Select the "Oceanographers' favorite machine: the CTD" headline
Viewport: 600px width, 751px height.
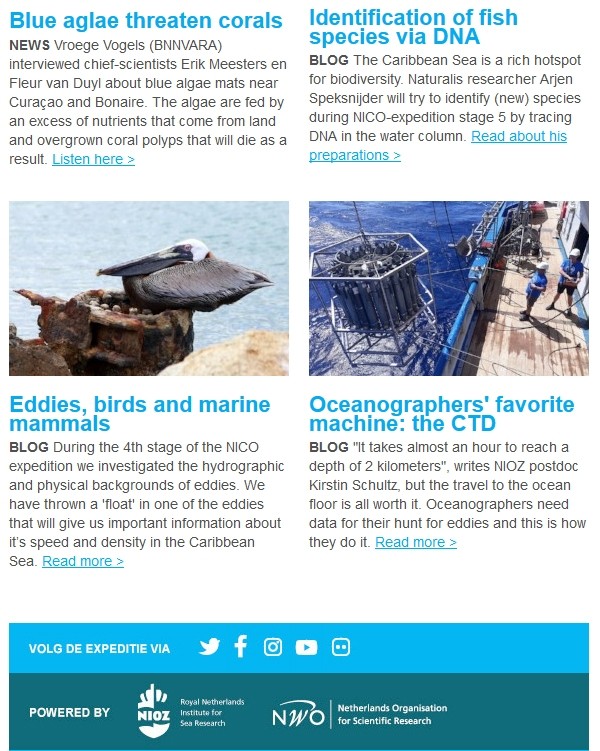(441, 414)
